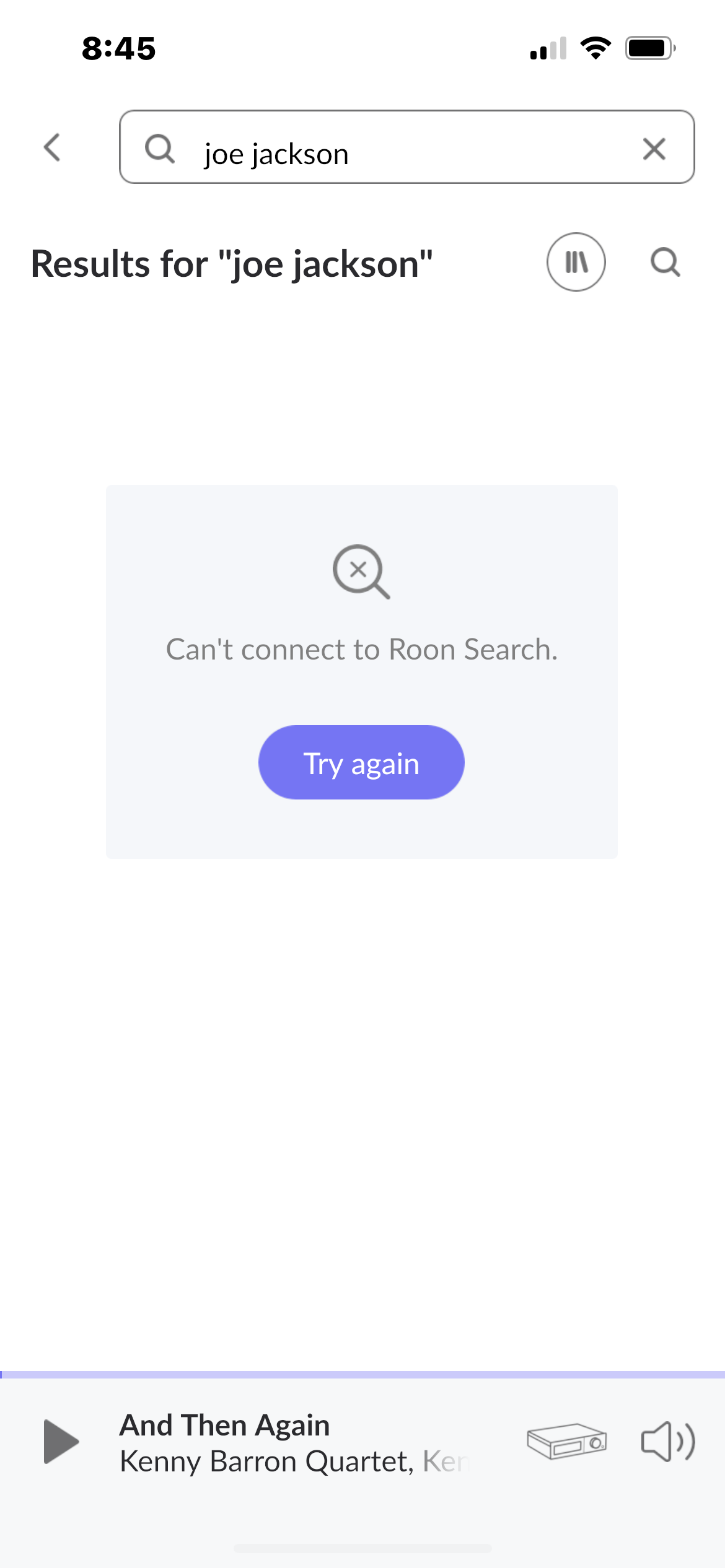
Task: Clear the search text with X
Action: tap(654, 149)
